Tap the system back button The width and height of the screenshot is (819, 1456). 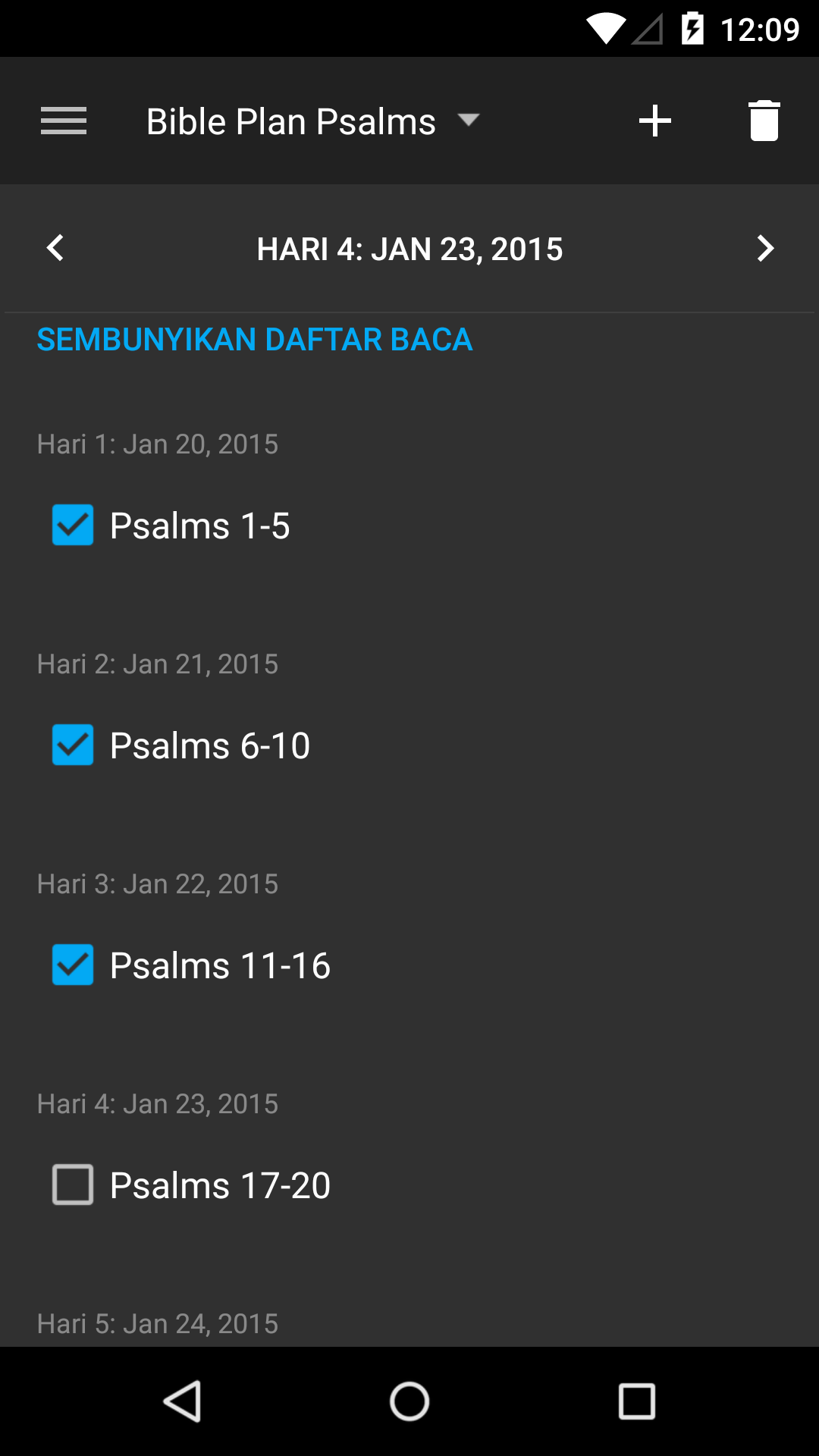tap(182, 1401)
